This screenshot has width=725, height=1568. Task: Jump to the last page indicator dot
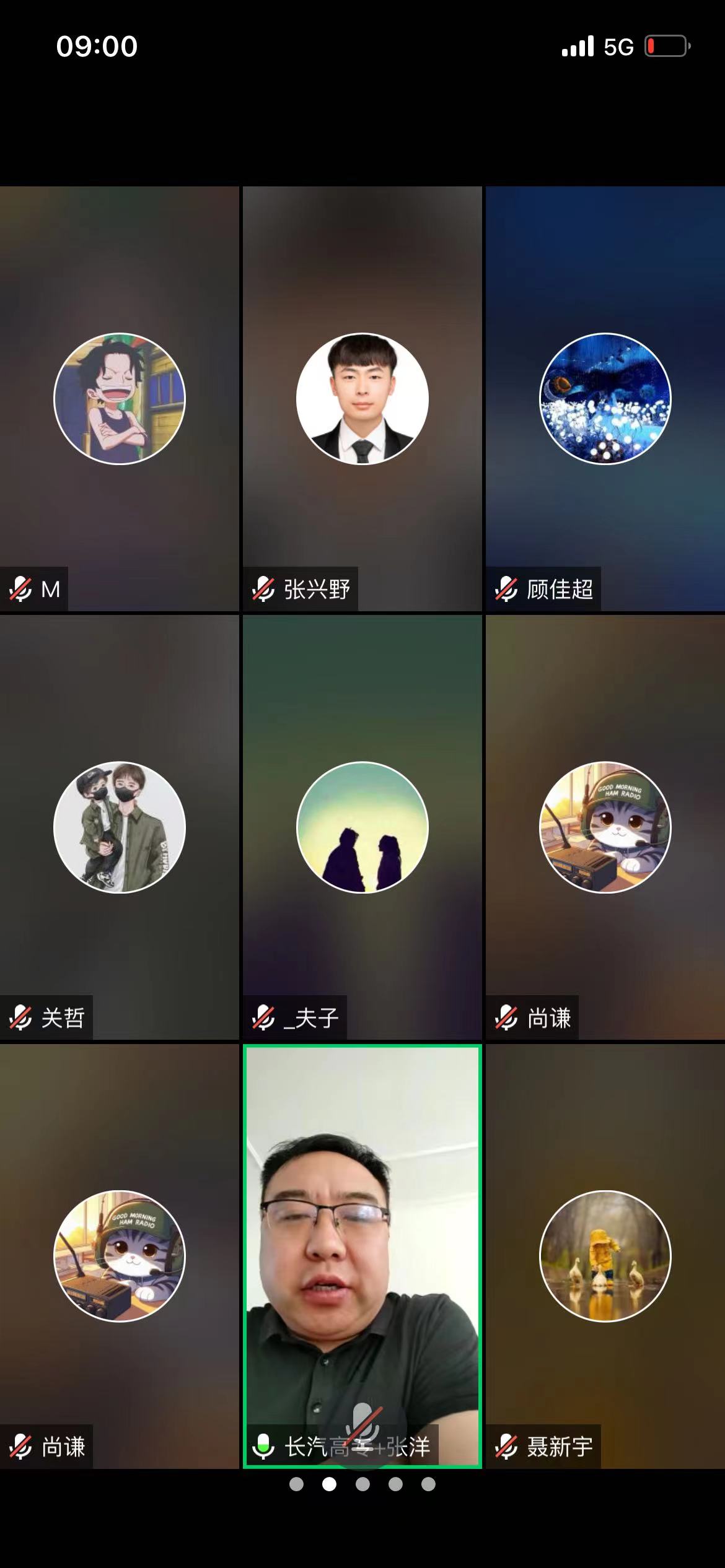(x=428, y=1484)
